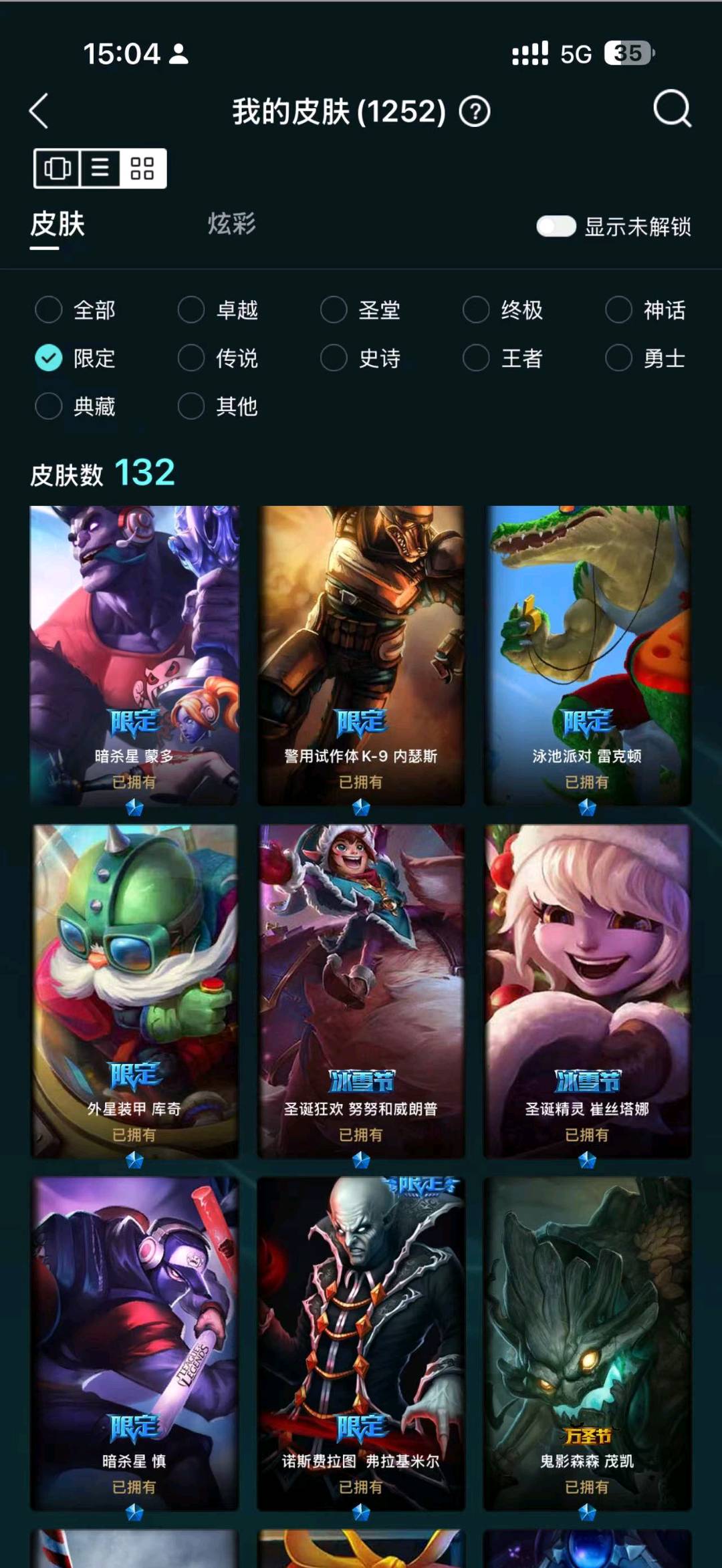Select the 全部 filter
Screen dimensions: 722x1568
pyautogui.click(x=76, y=310)
